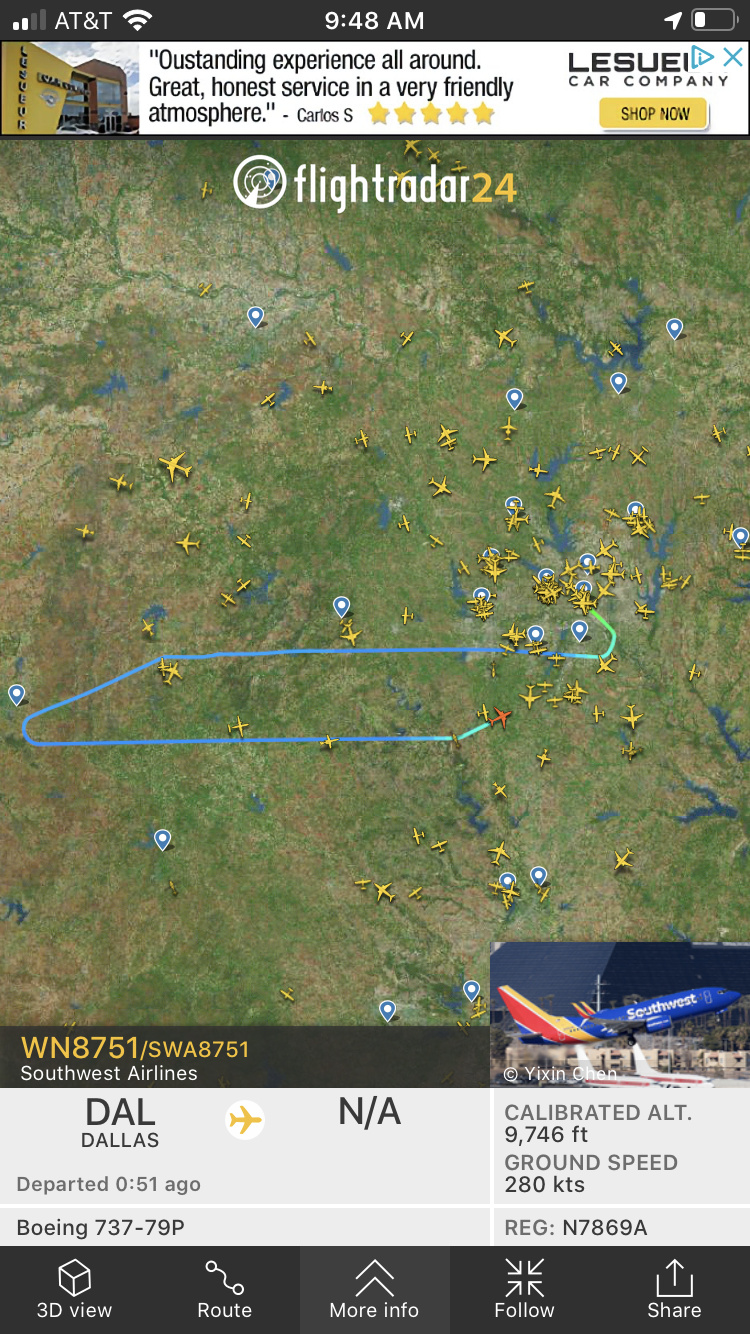
Task: Close the Lesueur Car Company ad
Action: tap(733, 57)
